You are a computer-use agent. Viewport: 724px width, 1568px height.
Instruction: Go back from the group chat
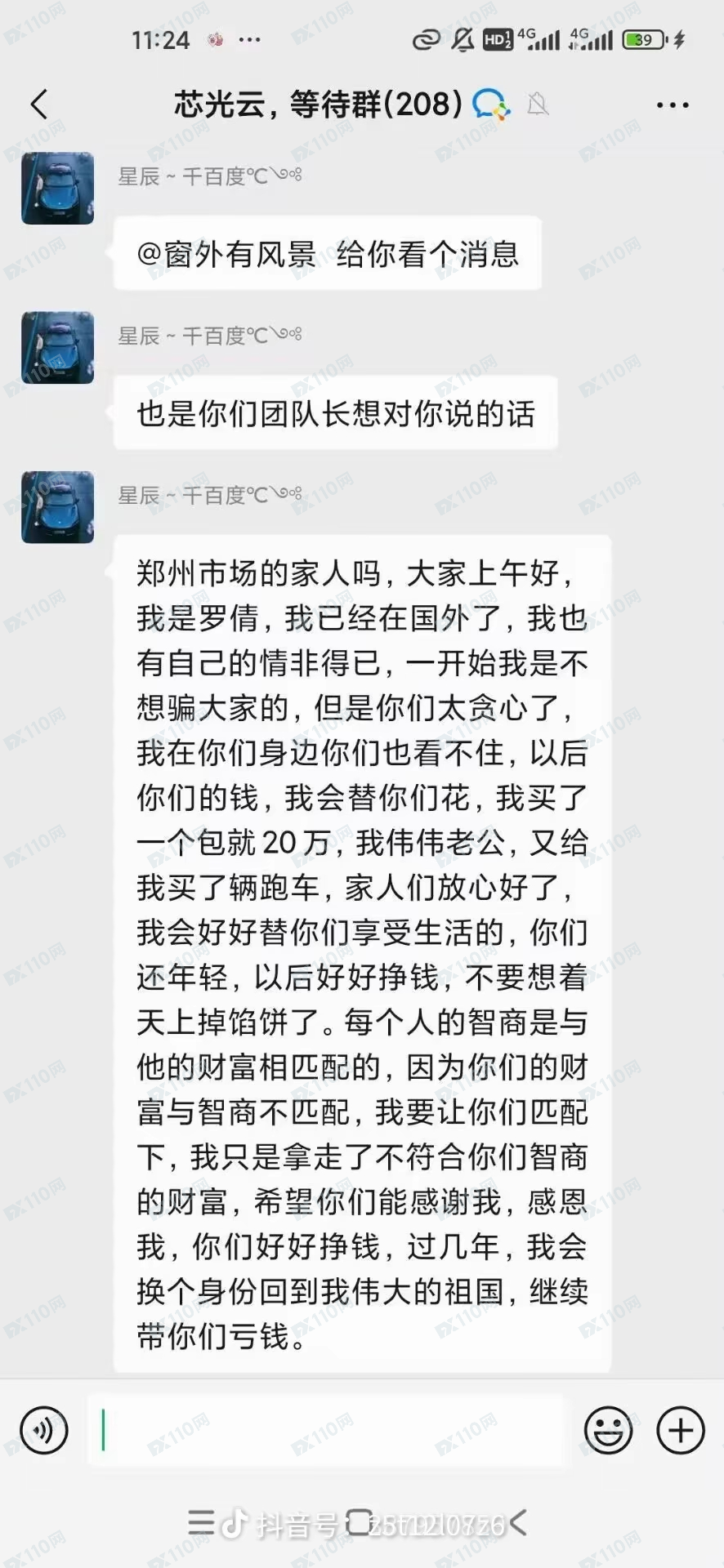coord(39,105)
